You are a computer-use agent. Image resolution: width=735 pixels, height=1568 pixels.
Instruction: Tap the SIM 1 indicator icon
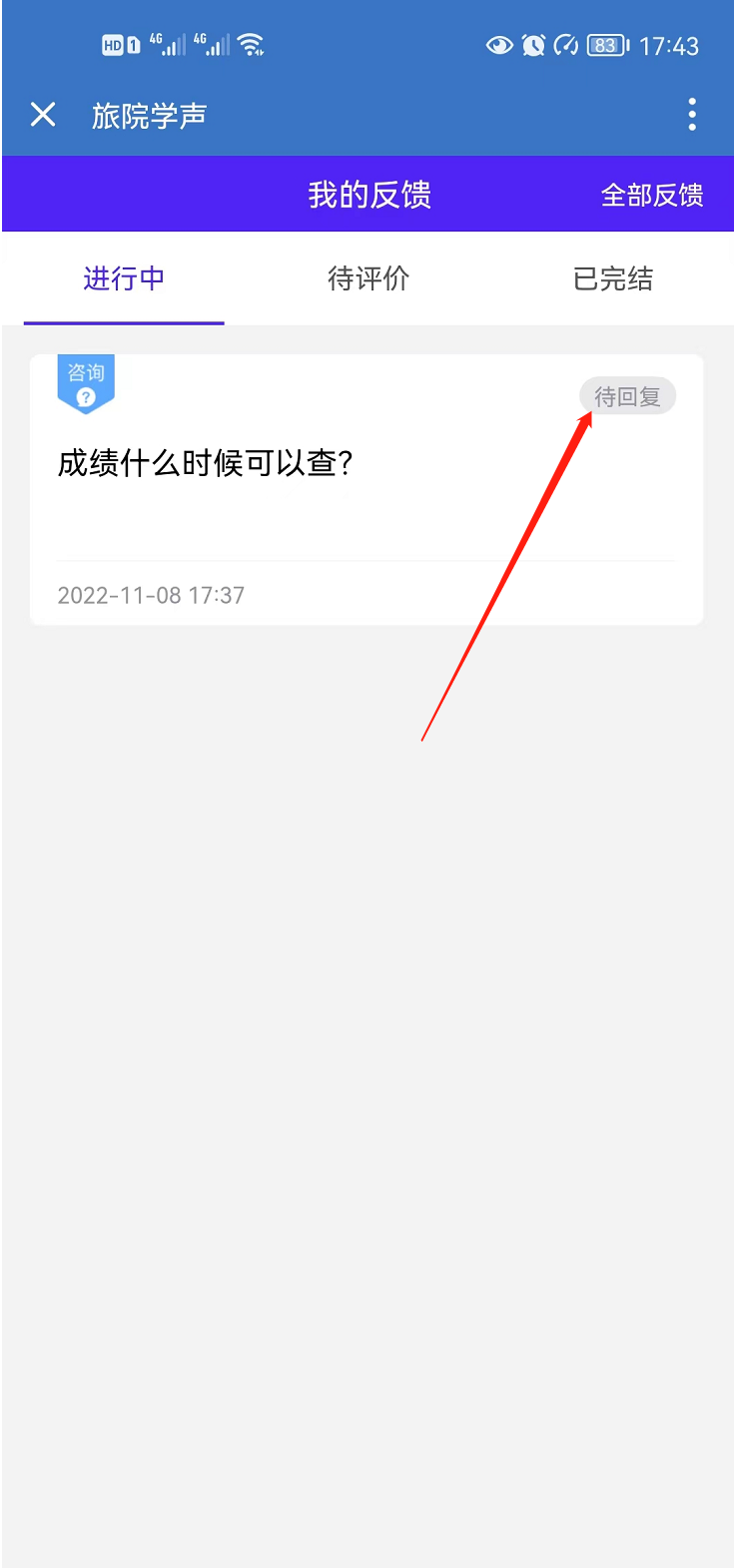[x=134, y=45]
